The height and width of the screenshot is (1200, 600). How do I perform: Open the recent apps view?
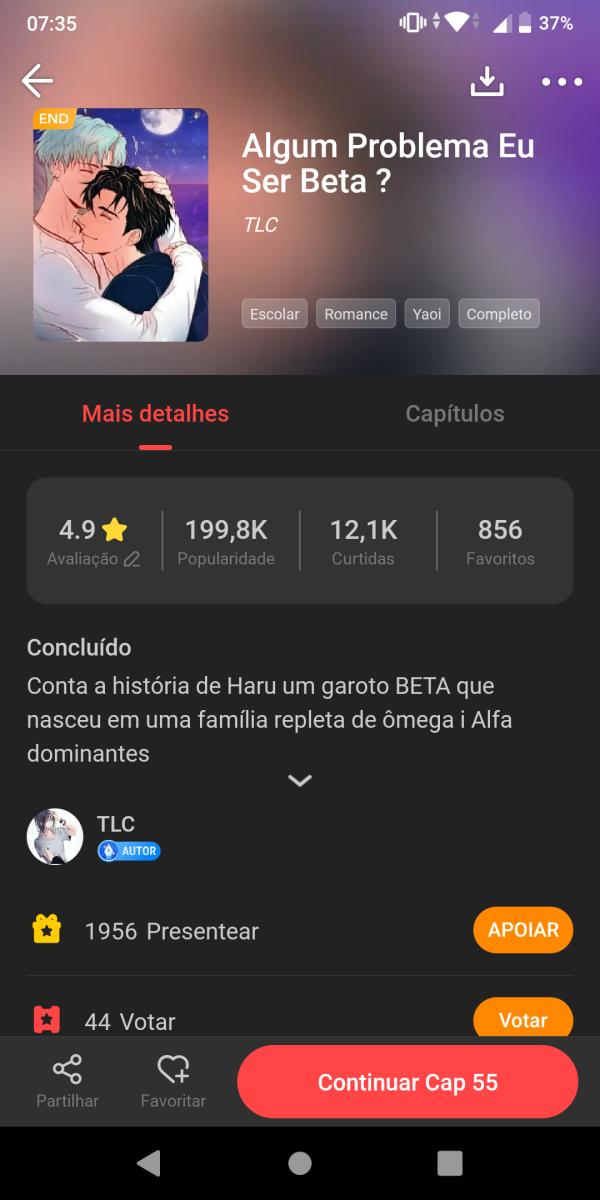450,1163
